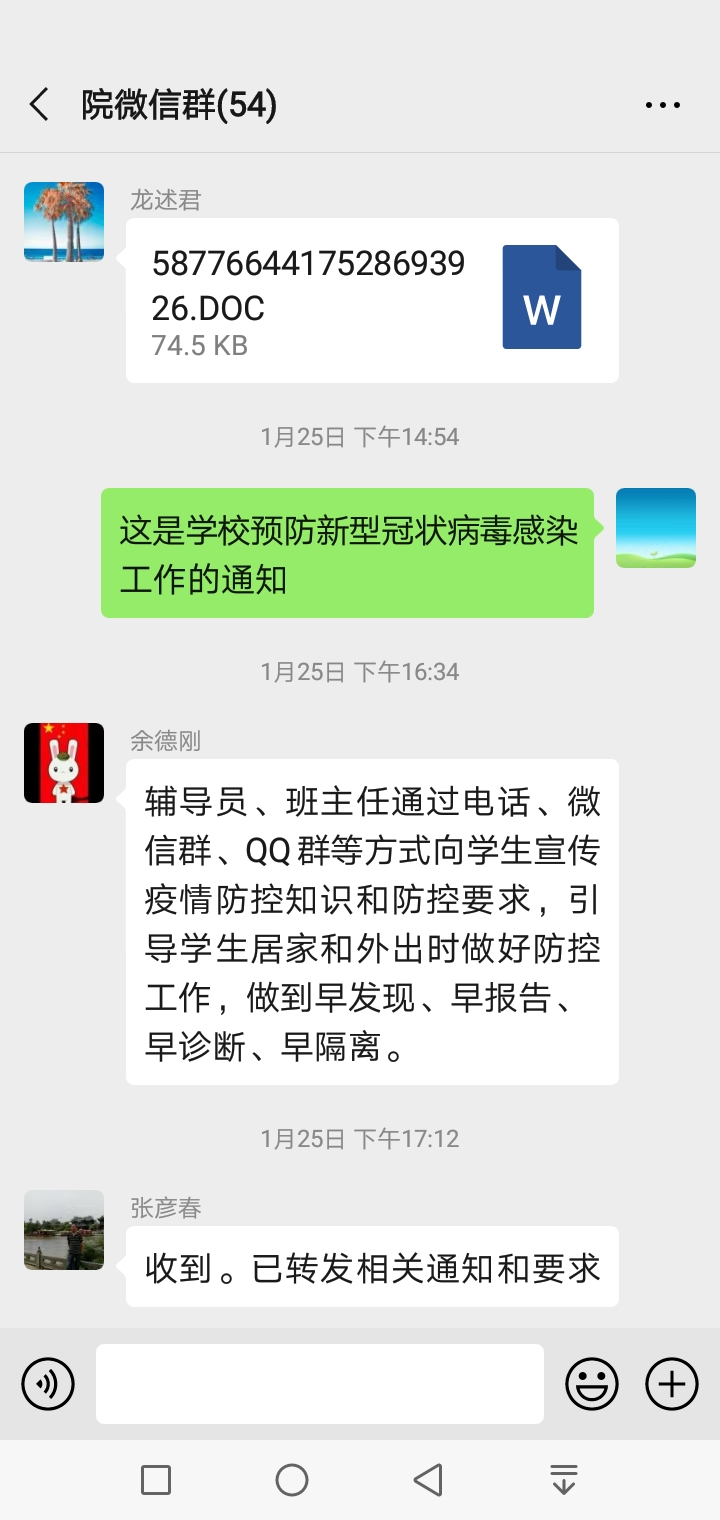The height and width of the screenshot is (1520, 720).
Task: Open the 26.DOC file from 龙述君
Action: [372, 300]
